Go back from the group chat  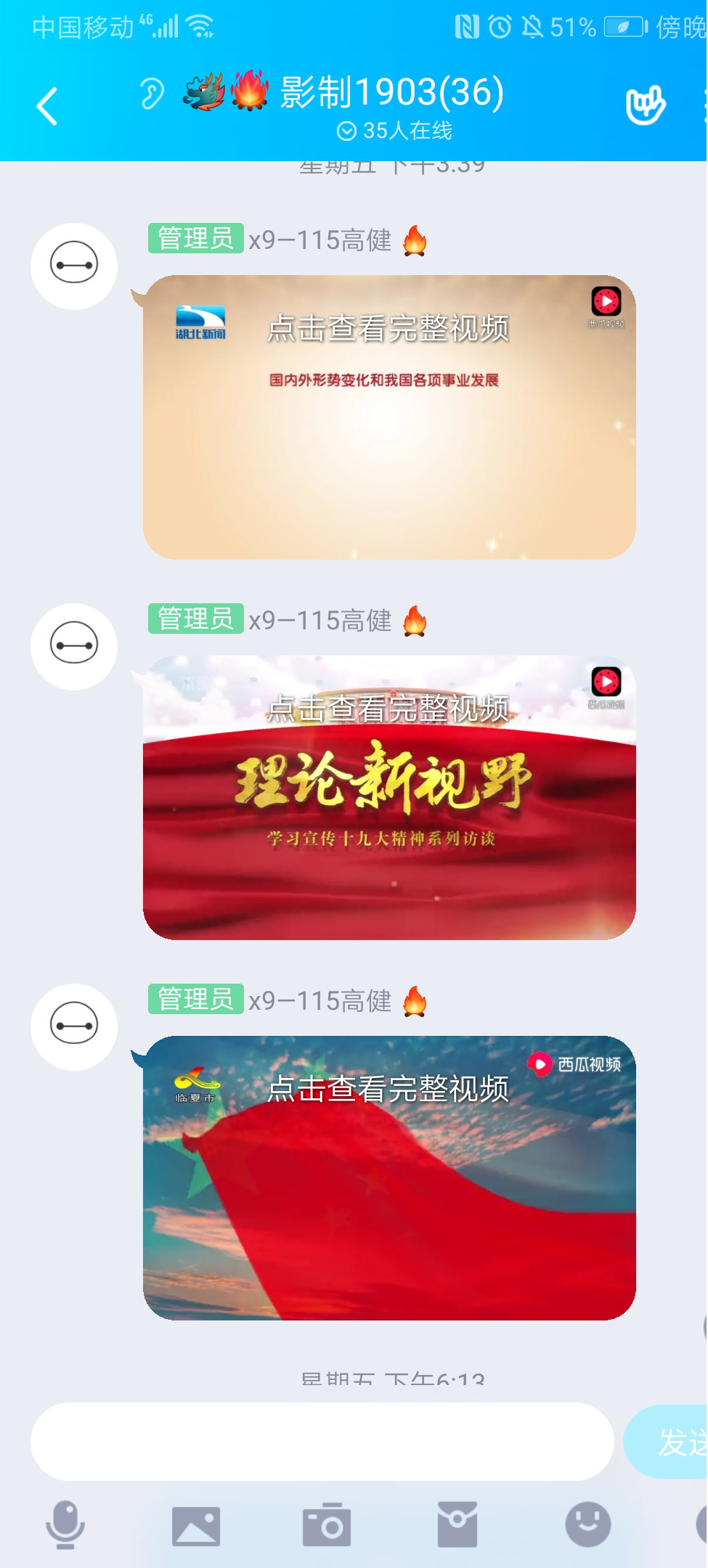(x=47, y=107)
